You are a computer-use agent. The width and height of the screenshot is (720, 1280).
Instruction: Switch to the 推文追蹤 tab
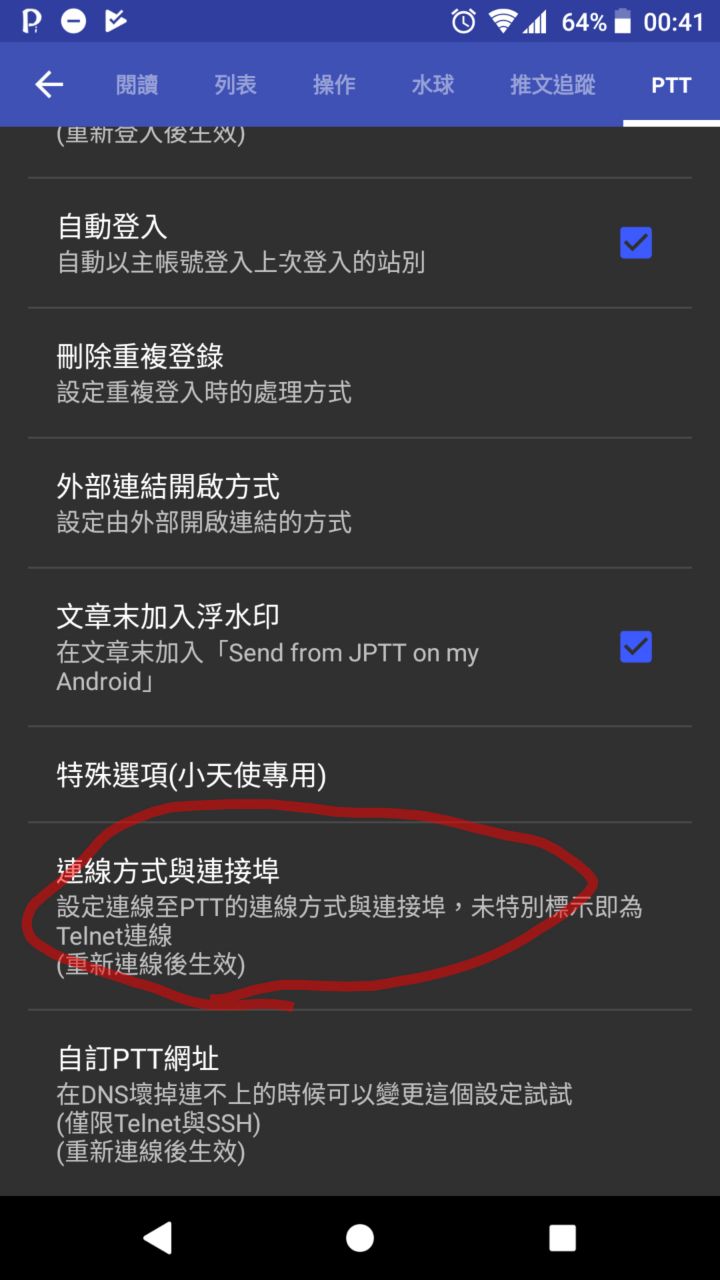coord(552,85)
